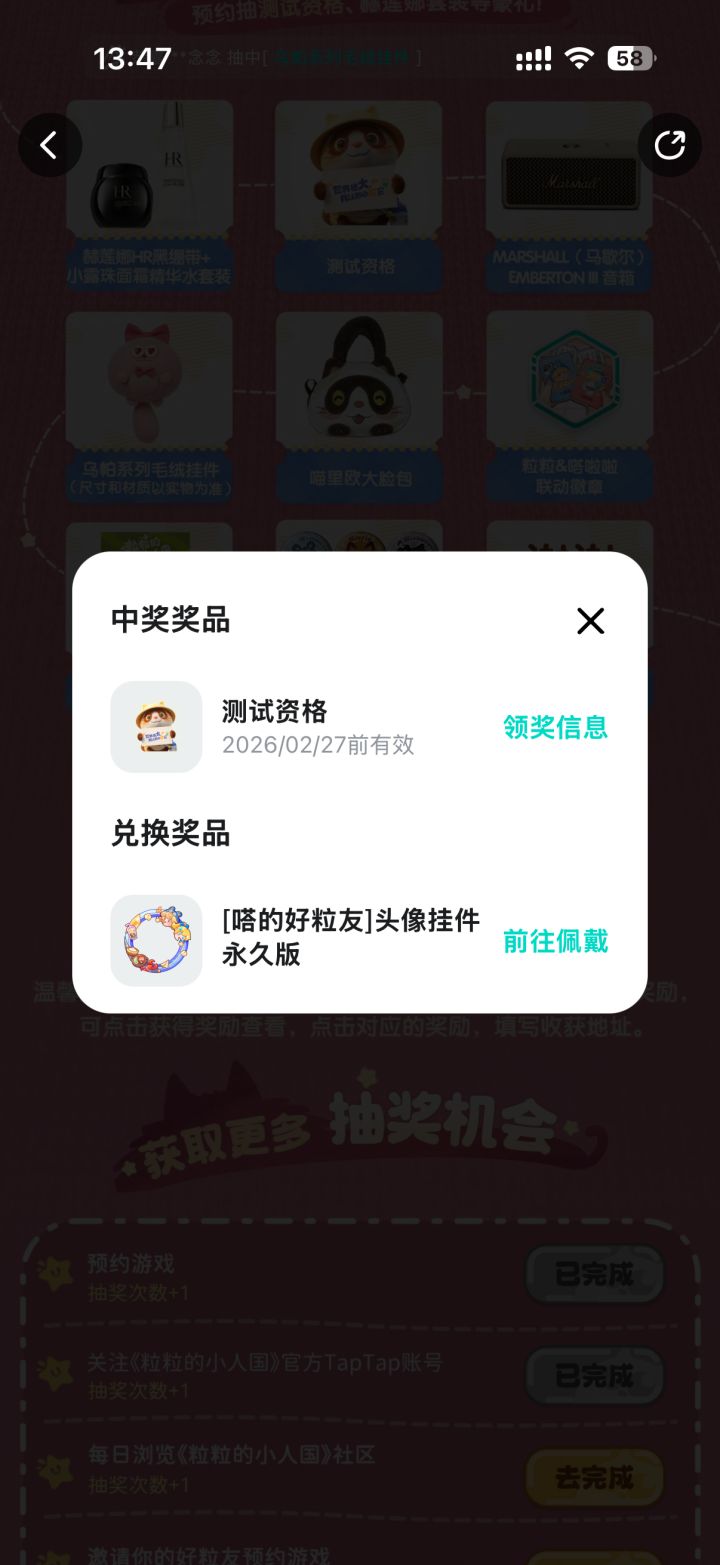Image resolution: width=720 pixels, height=1565 pixels.
Task: Close the 中奖奖品 dialog
Action: [590, 621]
